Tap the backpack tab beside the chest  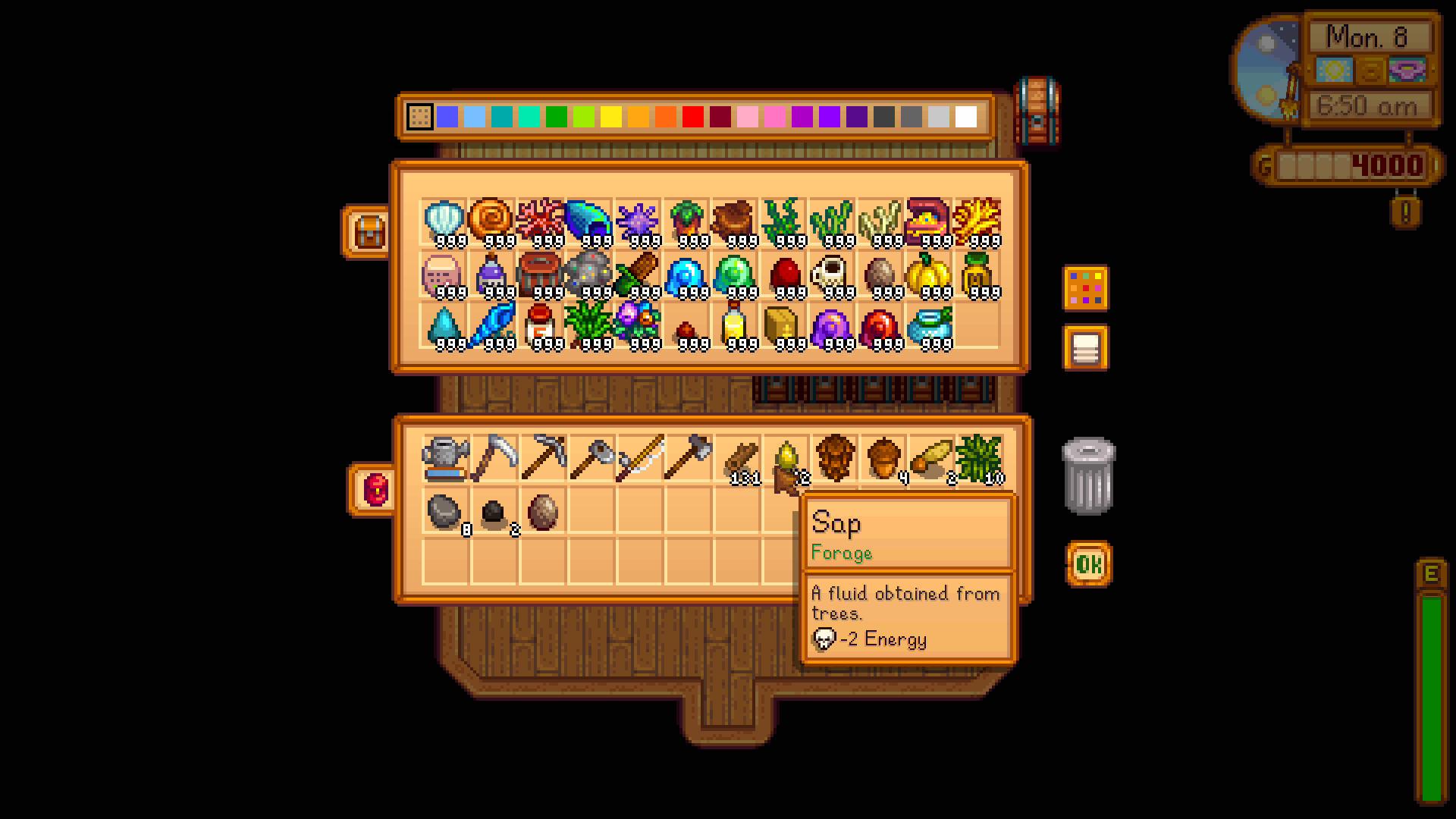369,231
